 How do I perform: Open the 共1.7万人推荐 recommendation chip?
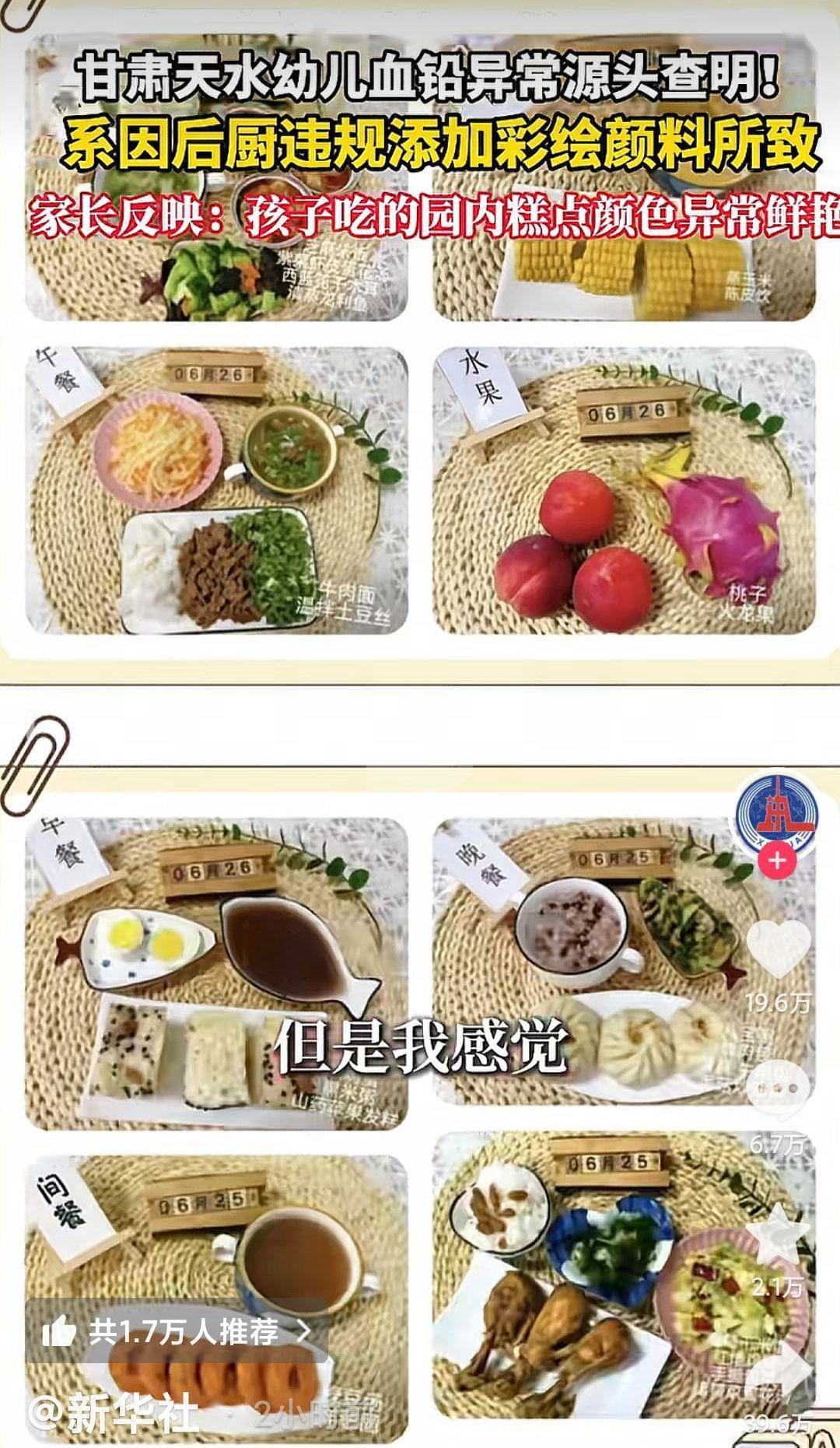(177, 1331)
